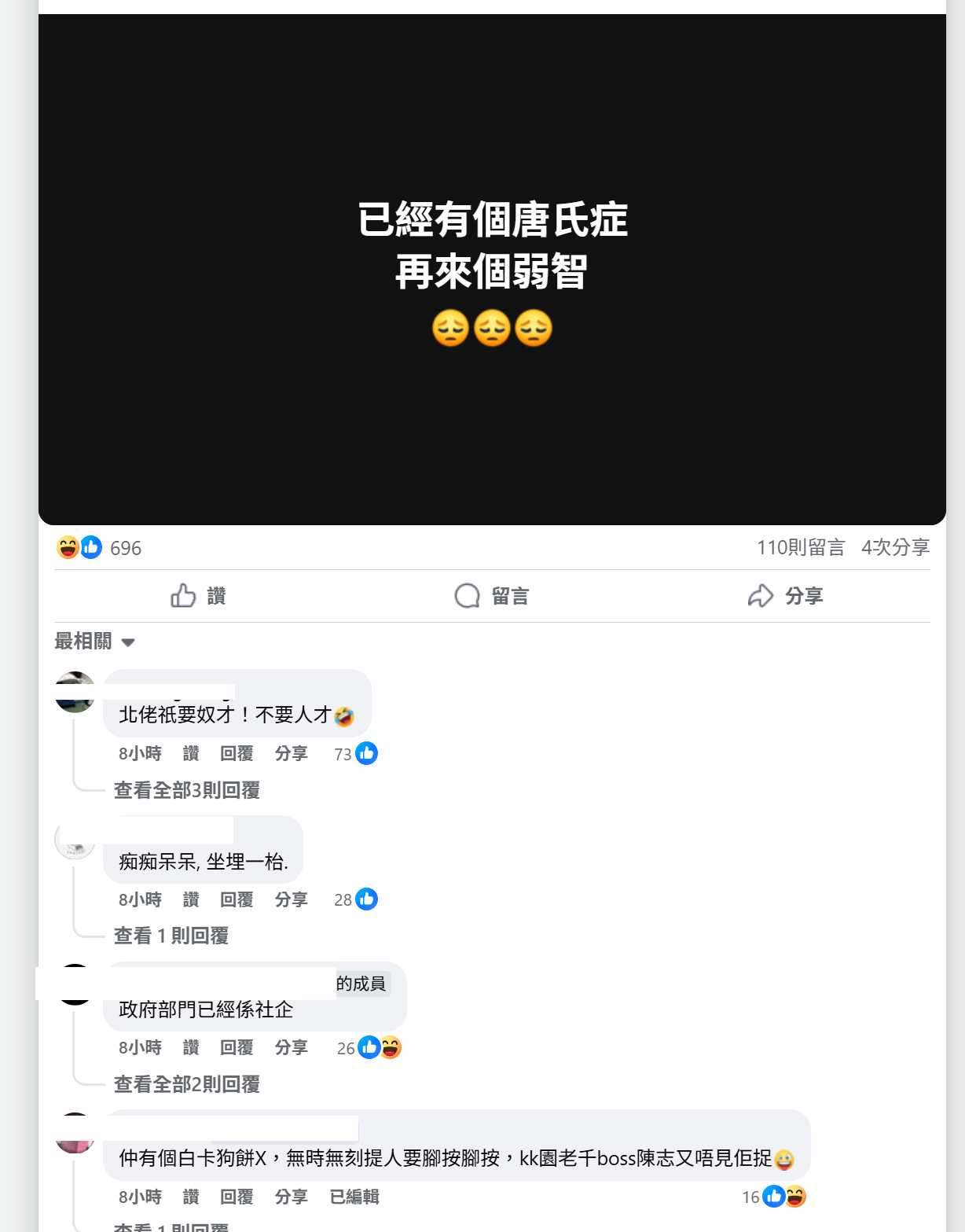
Task: Like the comment 痴痴呆呆, 坐埋一枱
Action: point(191,899)
